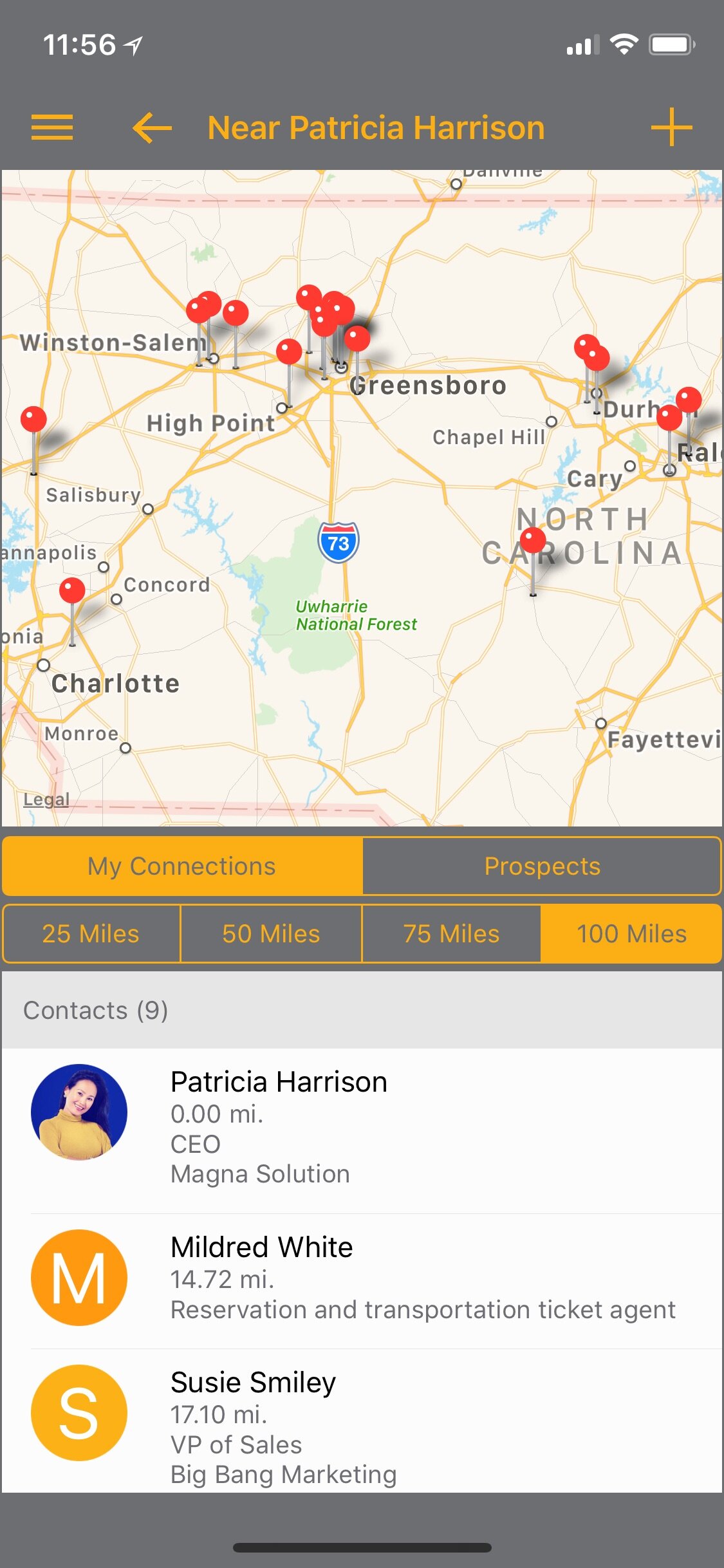Open the map's Legal link
This screenshot has width=724, height=1568.
[x=46, y=799]
